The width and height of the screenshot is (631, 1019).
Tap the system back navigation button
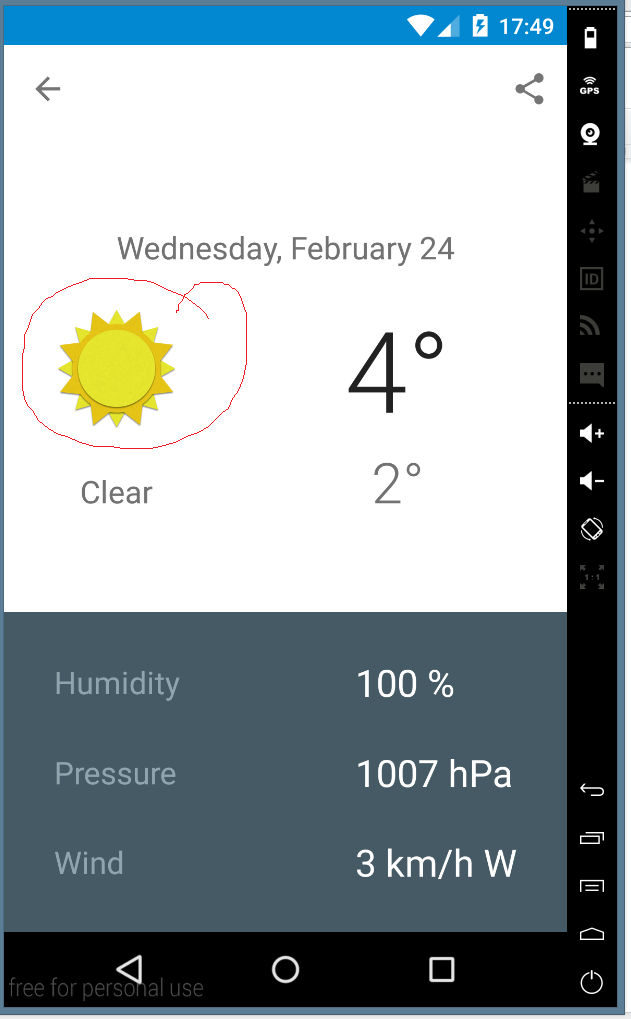click(129, 969)
